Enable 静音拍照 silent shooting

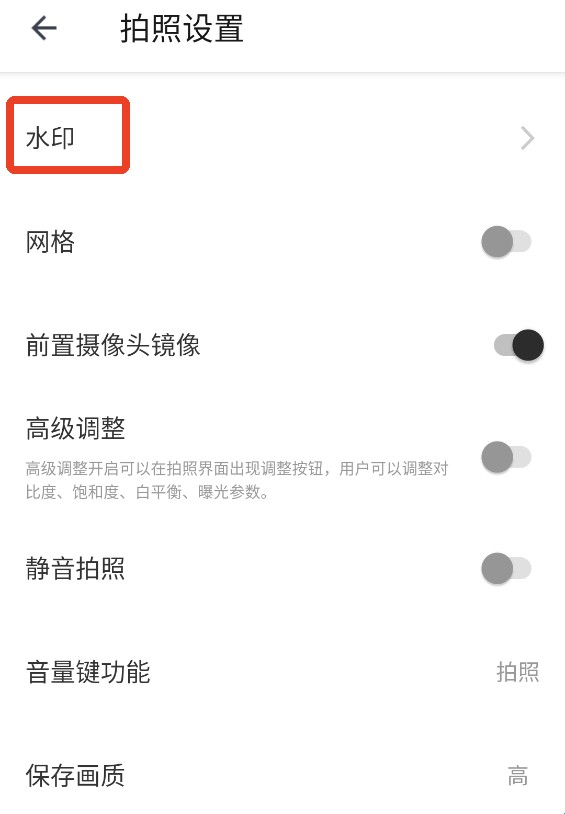click(506, 568)
